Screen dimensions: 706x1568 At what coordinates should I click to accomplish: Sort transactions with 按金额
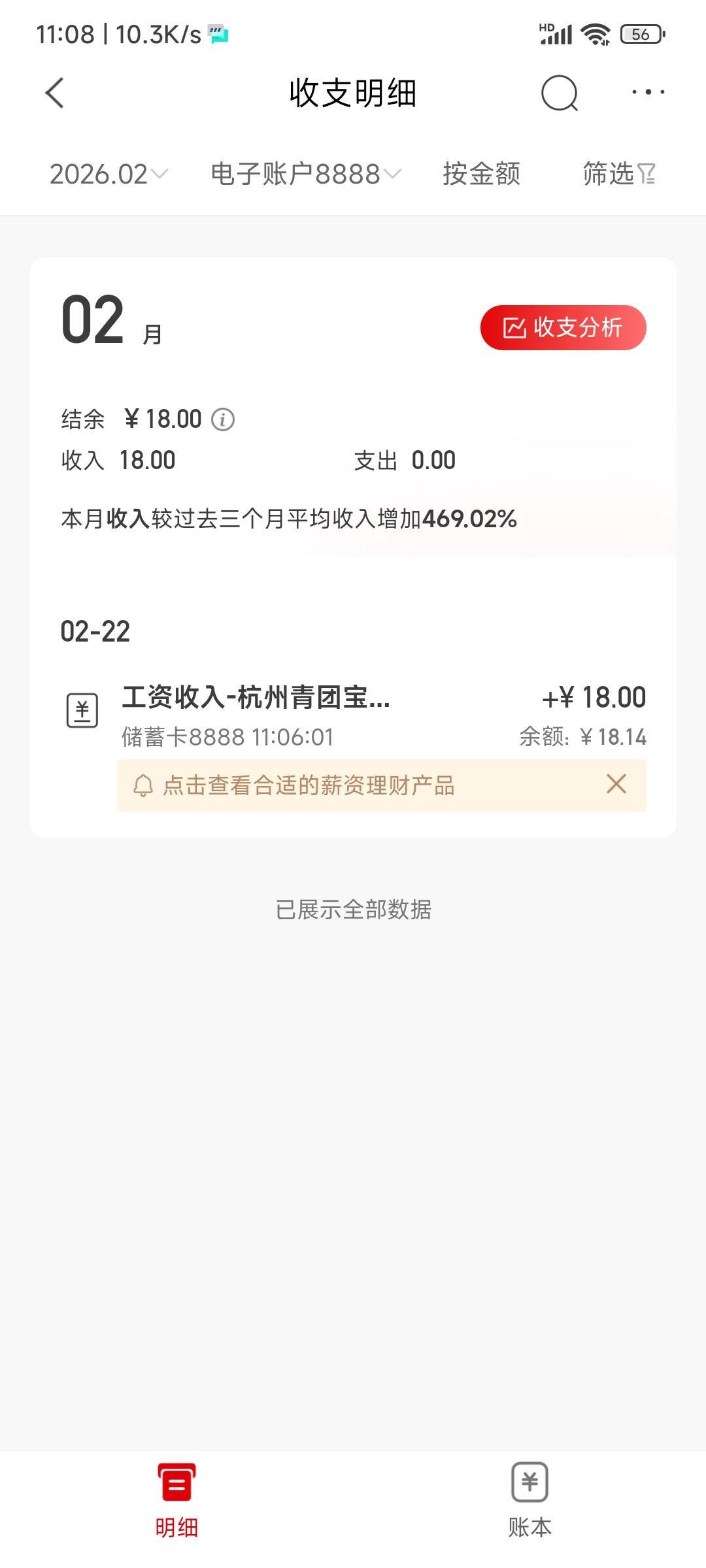(481, 174)
